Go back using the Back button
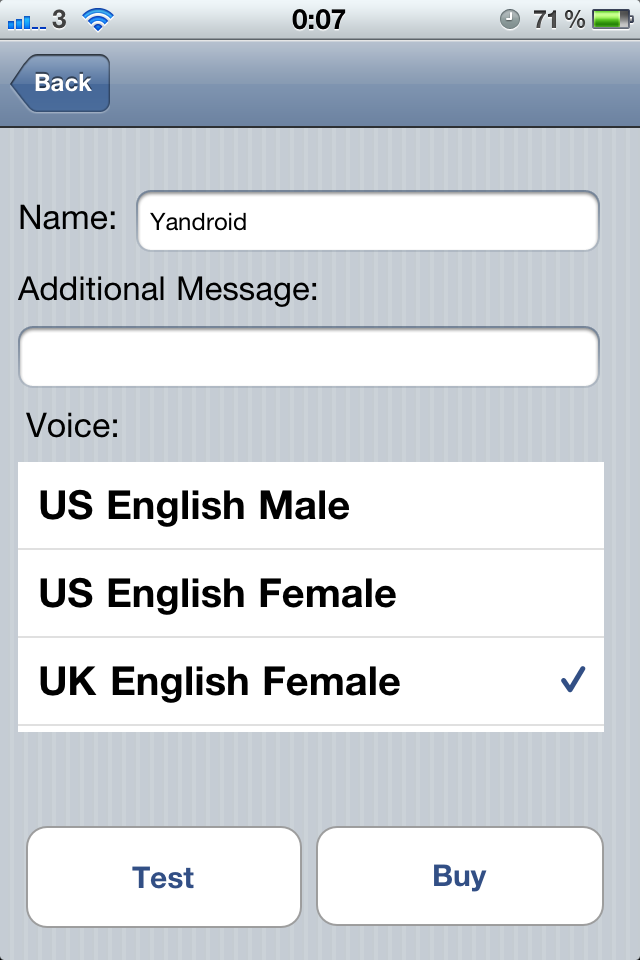640x960 pixels. (x=62, y=83)
